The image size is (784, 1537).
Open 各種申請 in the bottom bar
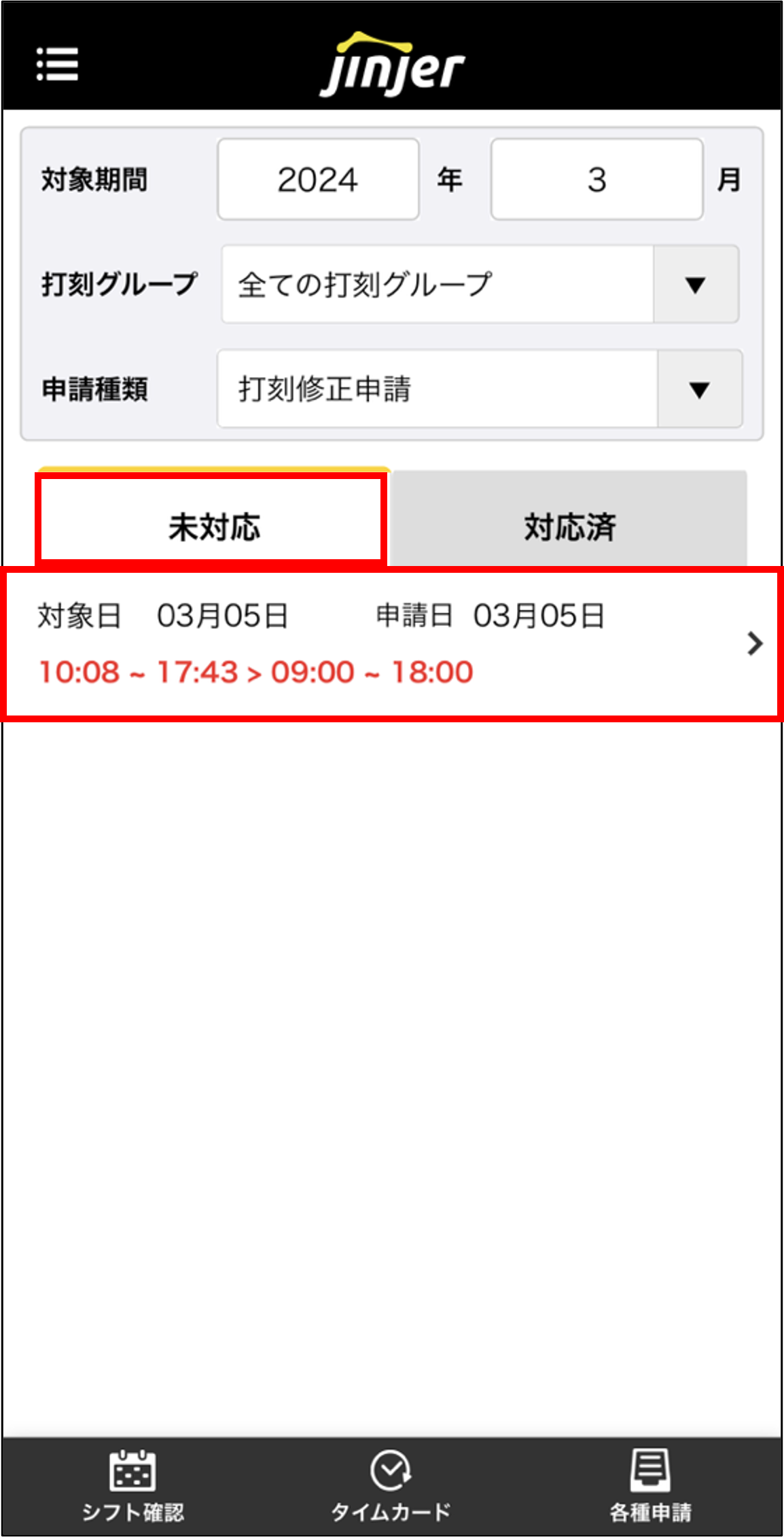click(650, 1485)
